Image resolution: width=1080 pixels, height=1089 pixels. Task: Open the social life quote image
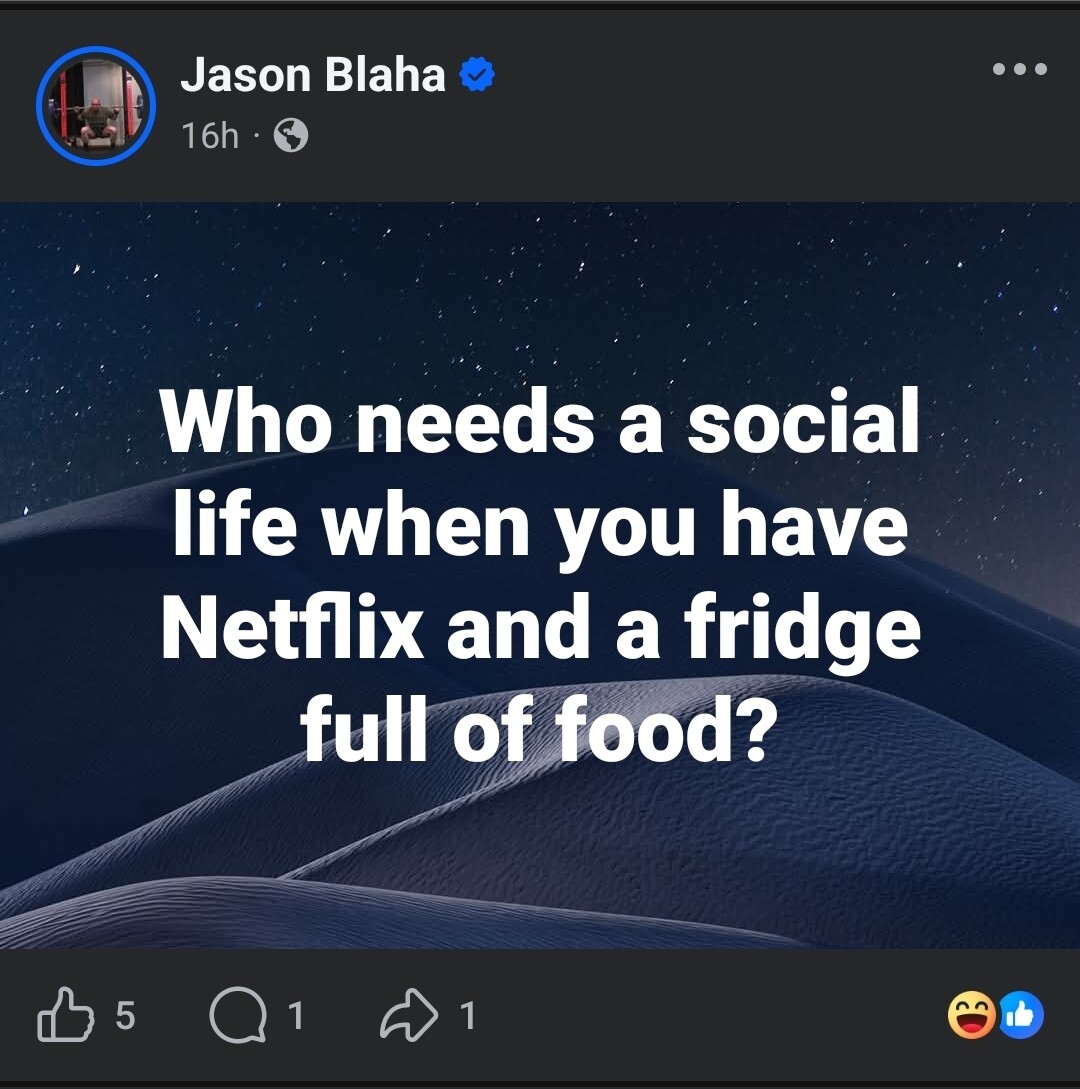point(540,575)
